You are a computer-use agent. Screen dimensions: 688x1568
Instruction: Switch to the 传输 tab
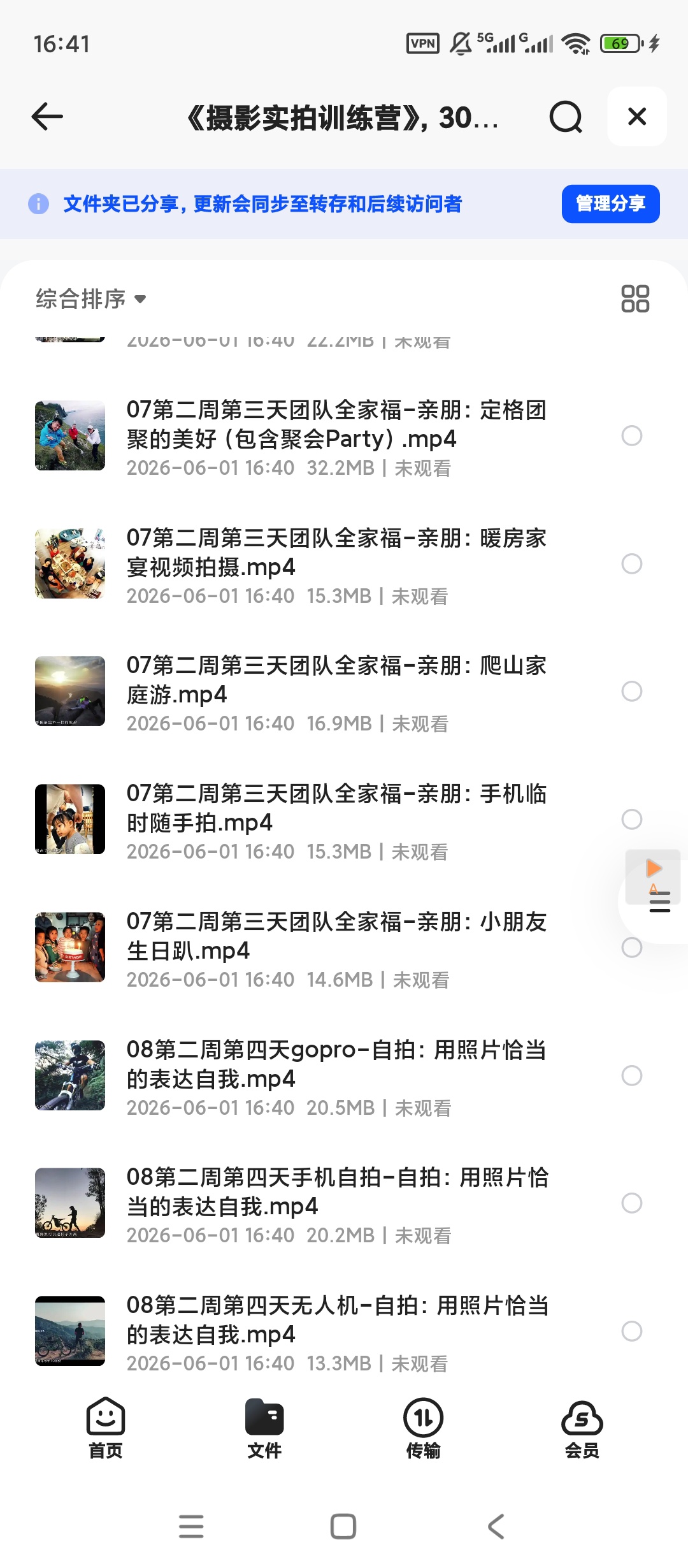click(x=423, y=1428)
